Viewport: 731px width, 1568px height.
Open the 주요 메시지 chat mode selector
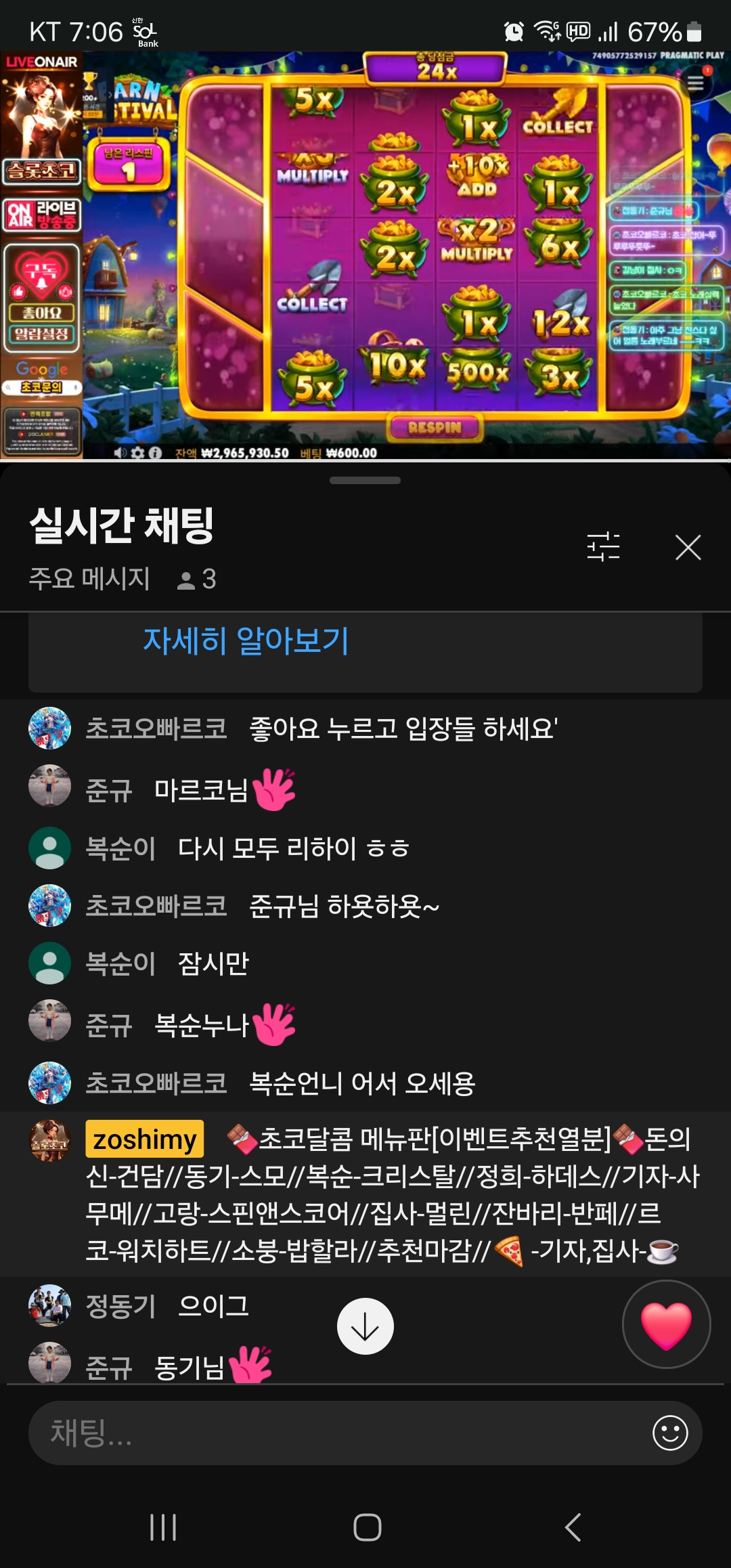click(x=89, y=579)
